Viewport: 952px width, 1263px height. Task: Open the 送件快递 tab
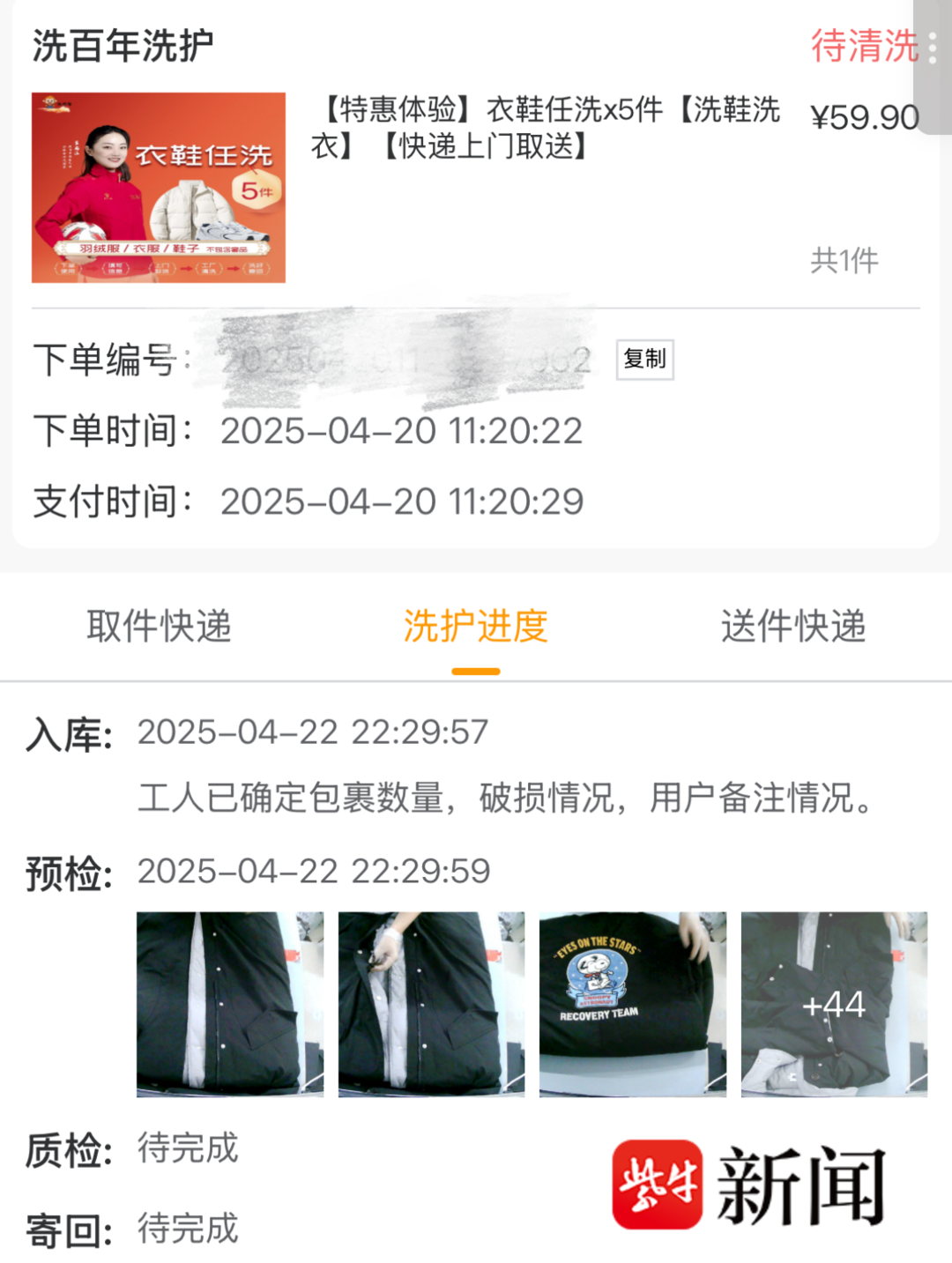click(x=792, y=627)
